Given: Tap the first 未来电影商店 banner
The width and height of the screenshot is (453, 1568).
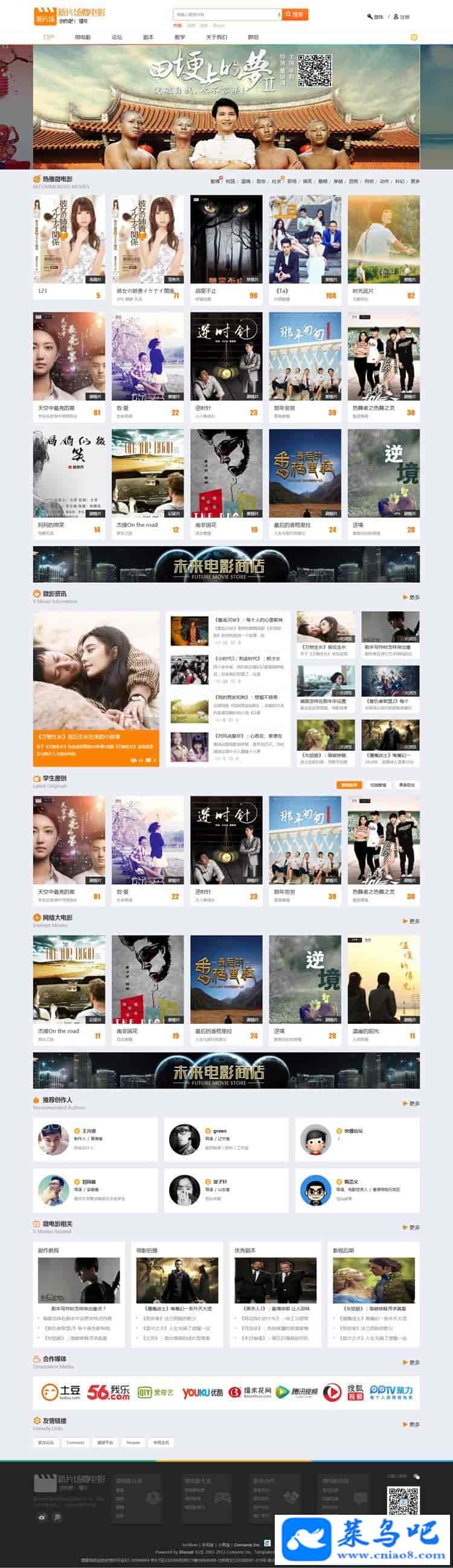Looking at the screenshot, I should pyautogui.click(x=226, y=565).
